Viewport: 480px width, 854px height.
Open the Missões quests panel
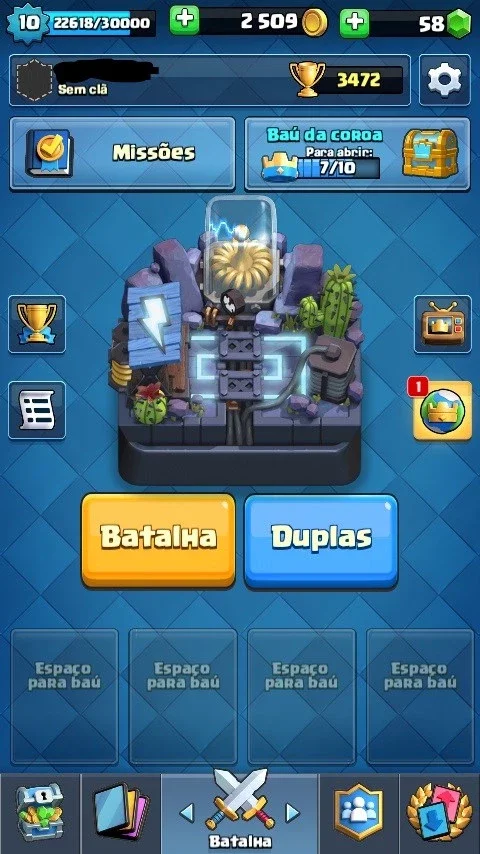pos(123,153)
